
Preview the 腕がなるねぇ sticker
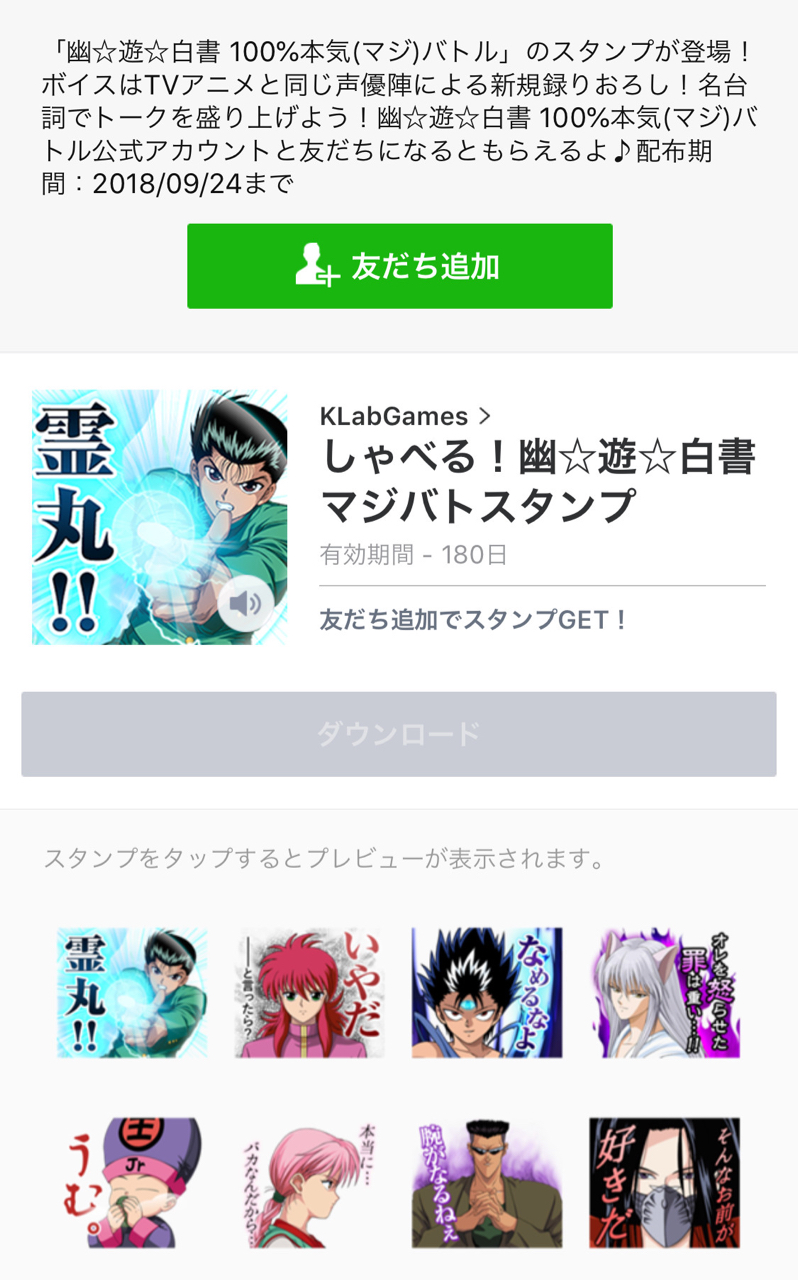point(487,1182)
